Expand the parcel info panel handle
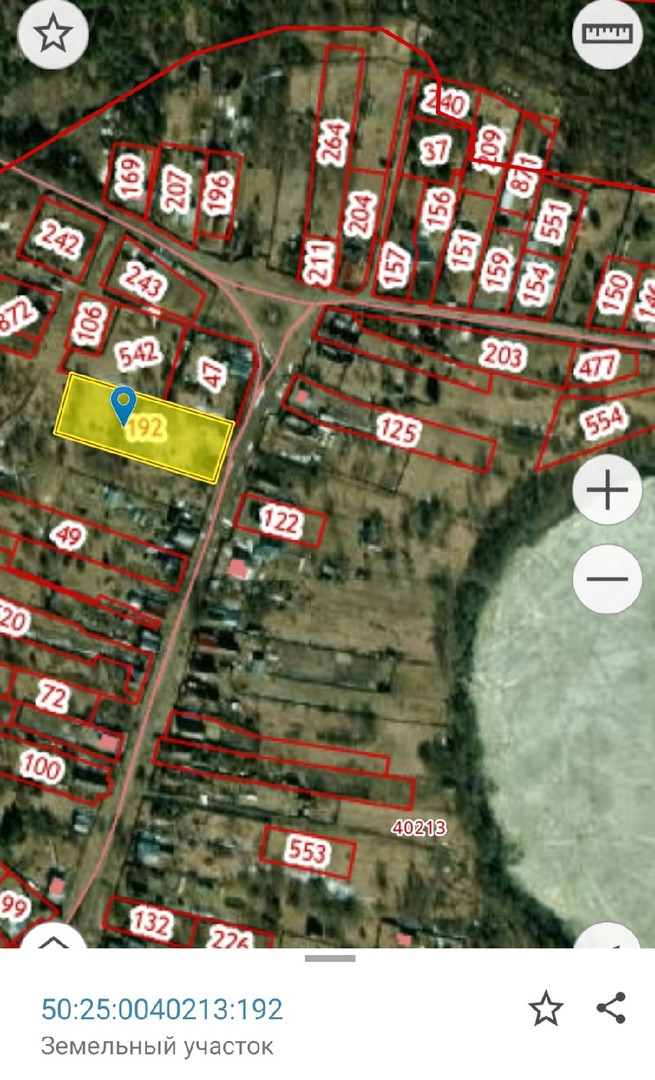The image size is (655, 1080). pyautogui.click(x=329, y=958)
